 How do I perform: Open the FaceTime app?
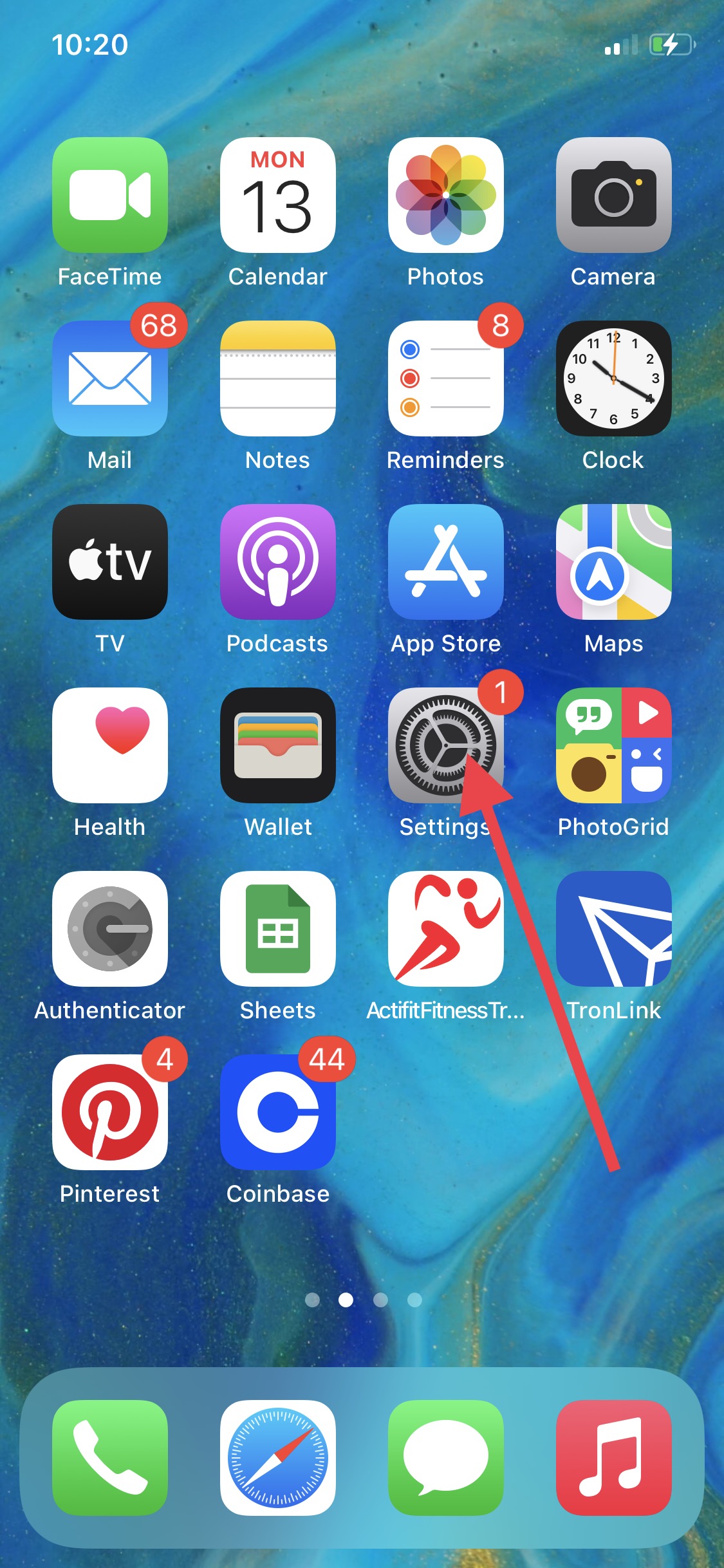pyautogui.click(x=110, y=195)
